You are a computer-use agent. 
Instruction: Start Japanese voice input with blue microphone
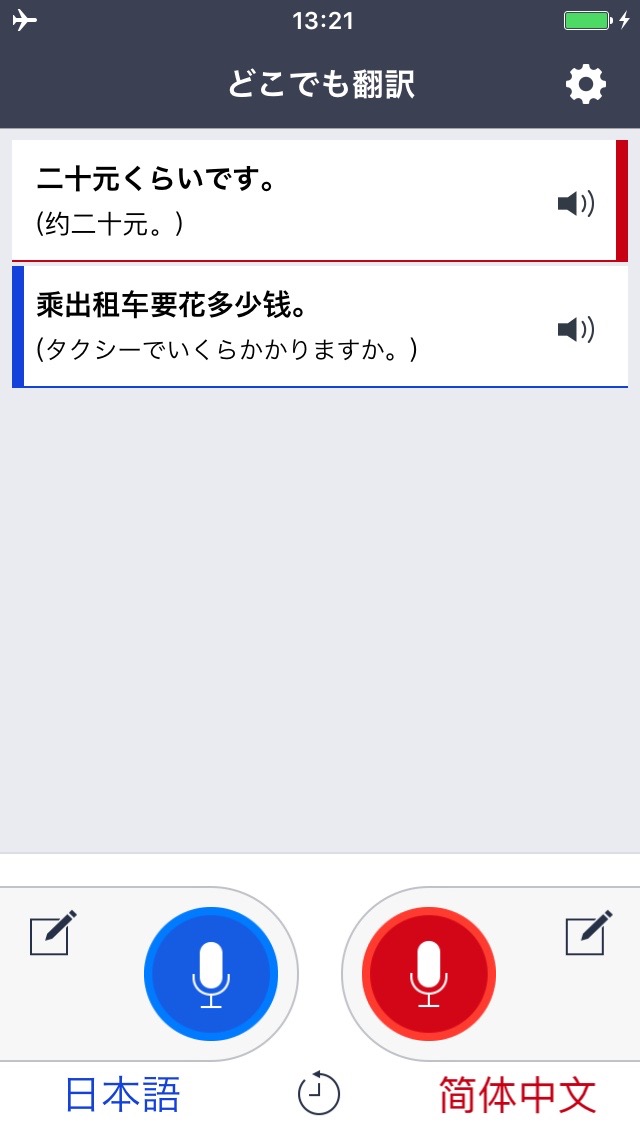211,974
